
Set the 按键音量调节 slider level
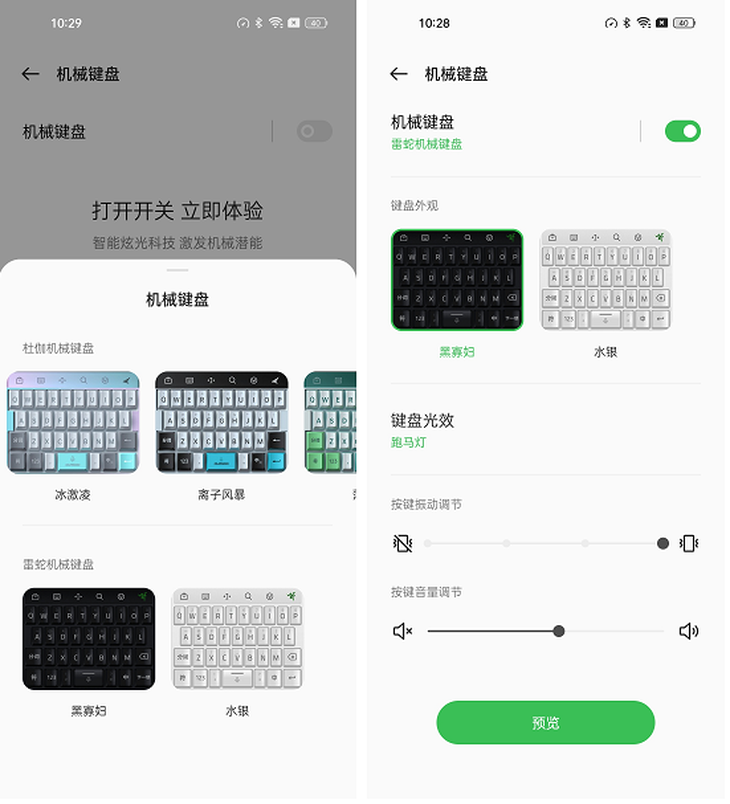(x=558, y=631)
